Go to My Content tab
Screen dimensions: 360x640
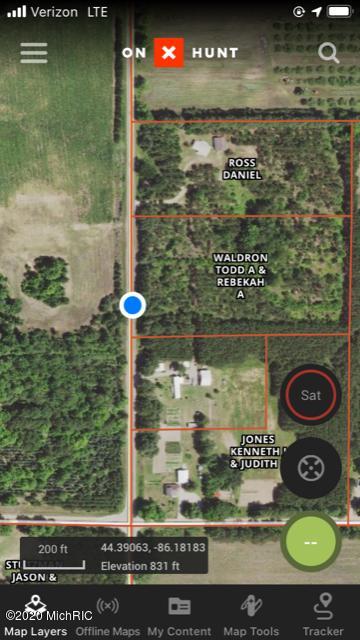coord(180,615)
